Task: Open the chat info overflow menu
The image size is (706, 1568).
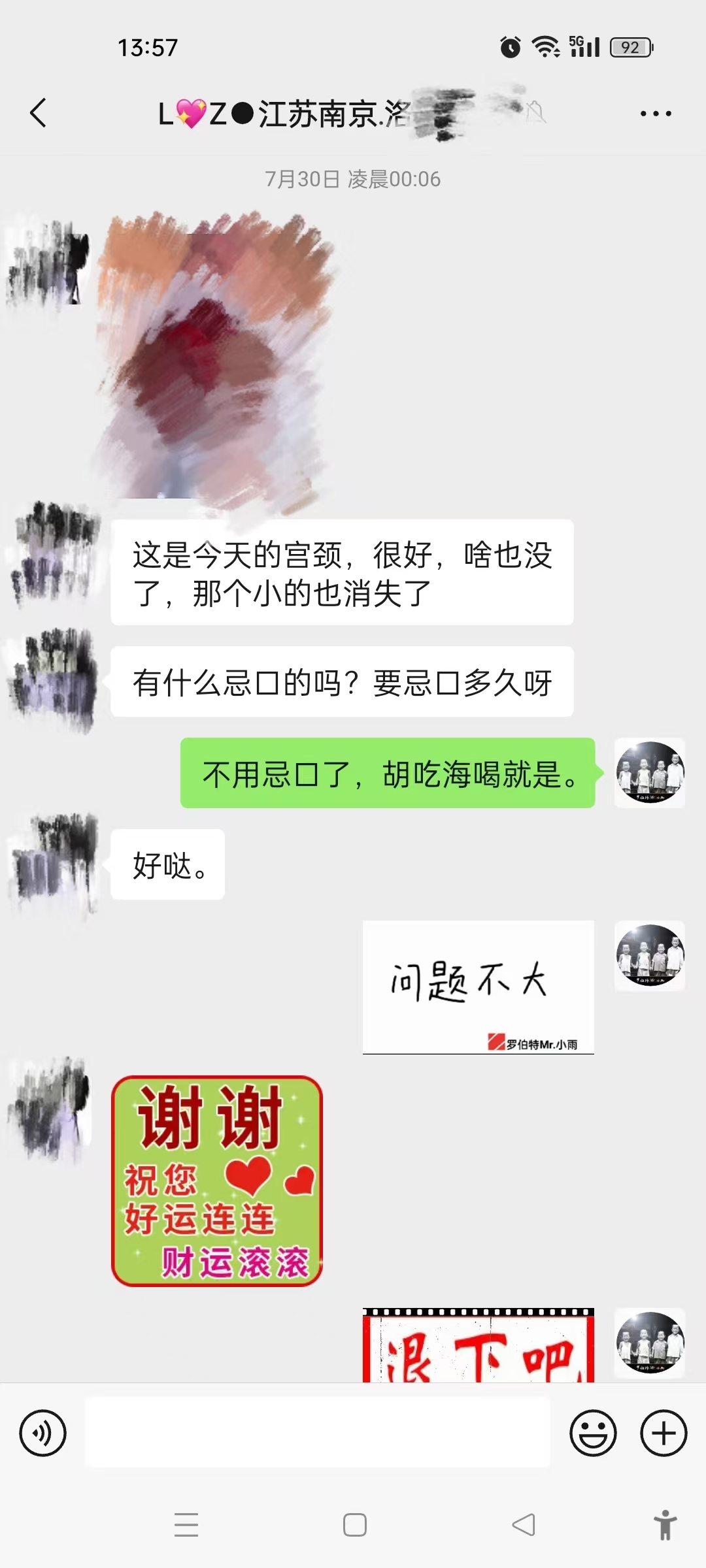Action: (656, 114)
